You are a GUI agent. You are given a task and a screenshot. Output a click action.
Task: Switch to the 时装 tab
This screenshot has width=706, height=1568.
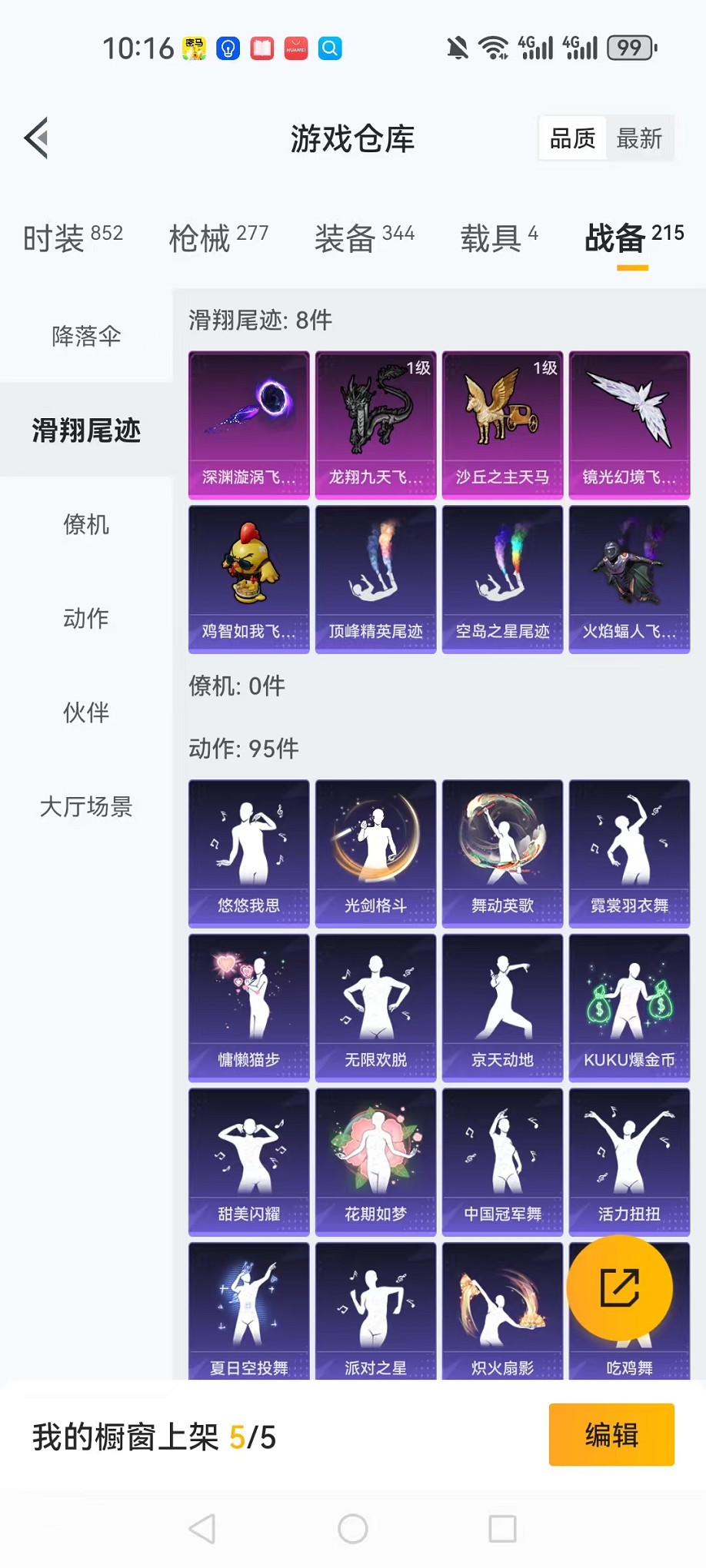tap(72, 238)
